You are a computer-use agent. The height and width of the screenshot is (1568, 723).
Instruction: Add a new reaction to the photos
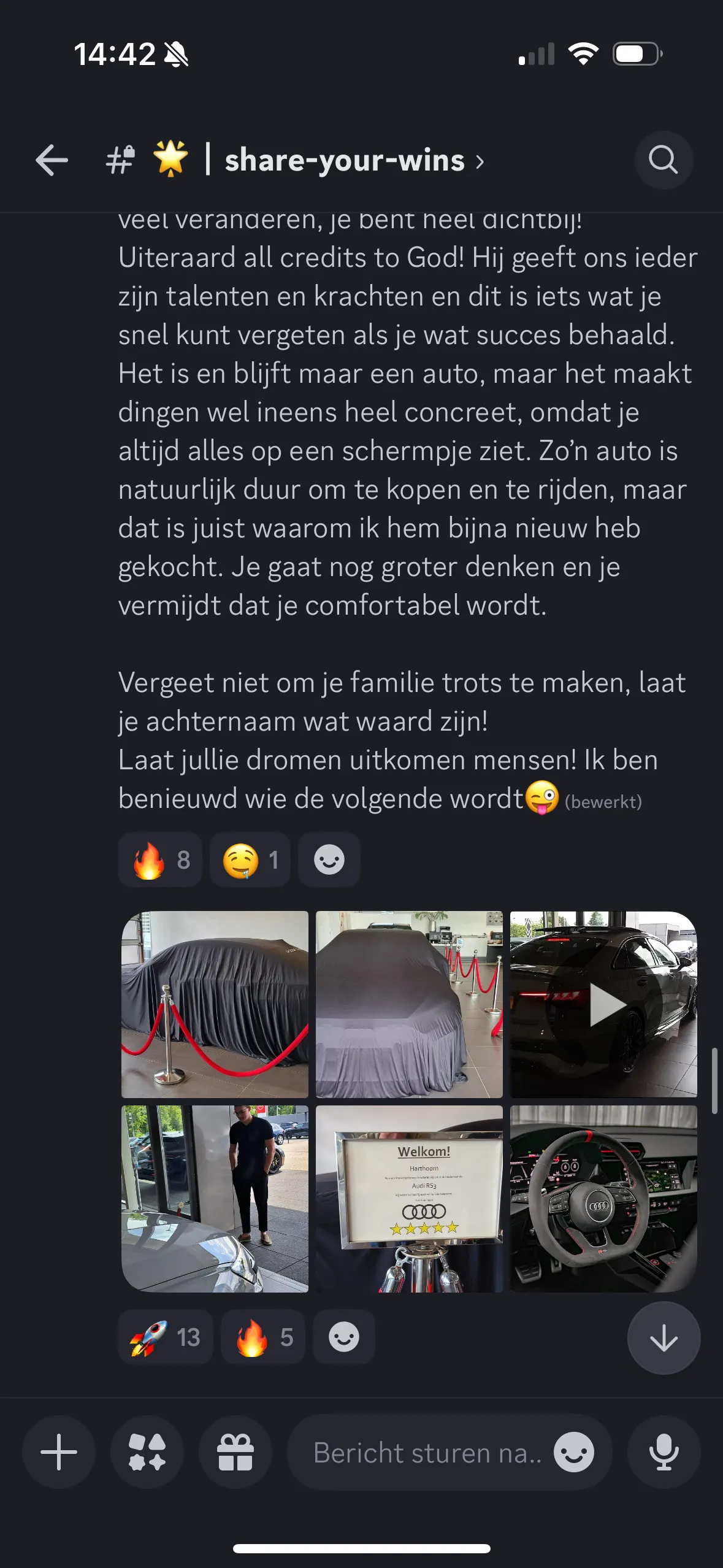(344, 1337)
